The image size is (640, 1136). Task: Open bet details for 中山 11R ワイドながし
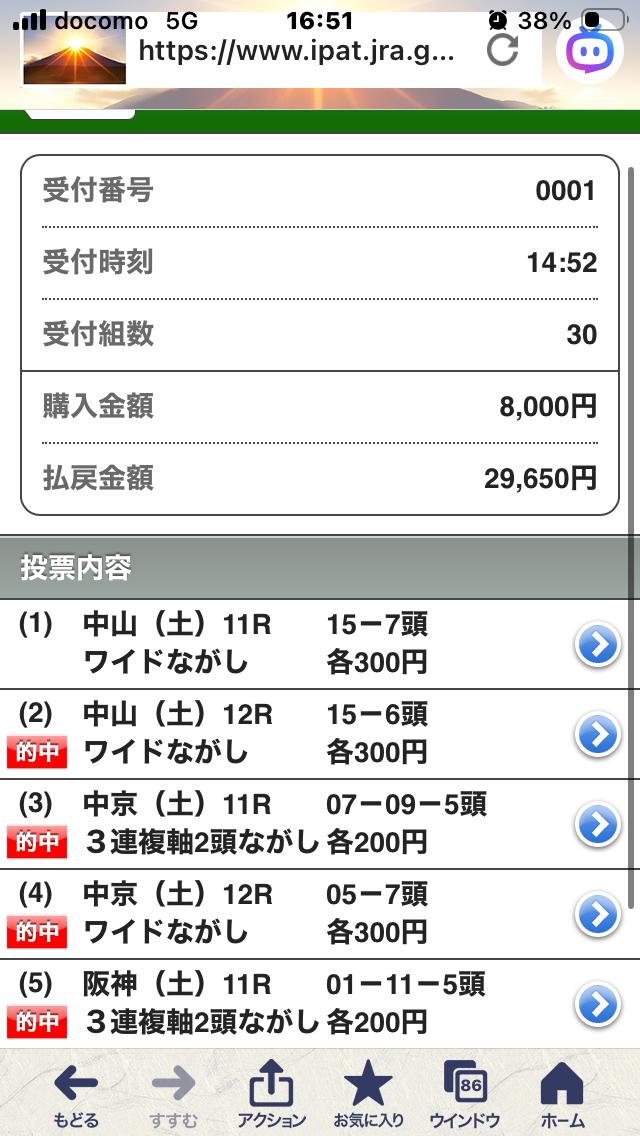[x=597, y=645]
